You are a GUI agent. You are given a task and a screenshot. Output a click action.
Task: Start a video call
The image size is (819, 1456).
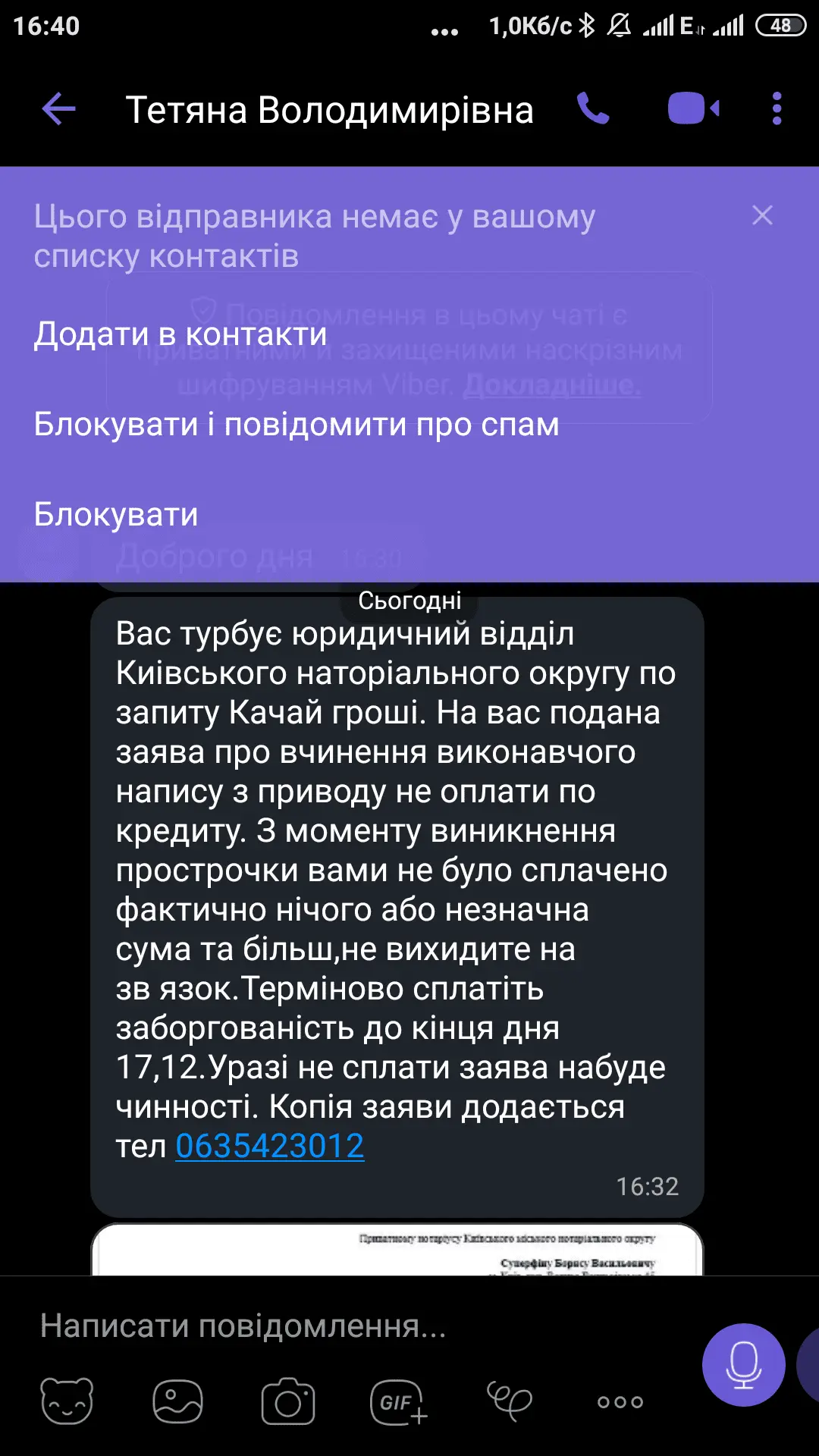(x=693, y=109)
